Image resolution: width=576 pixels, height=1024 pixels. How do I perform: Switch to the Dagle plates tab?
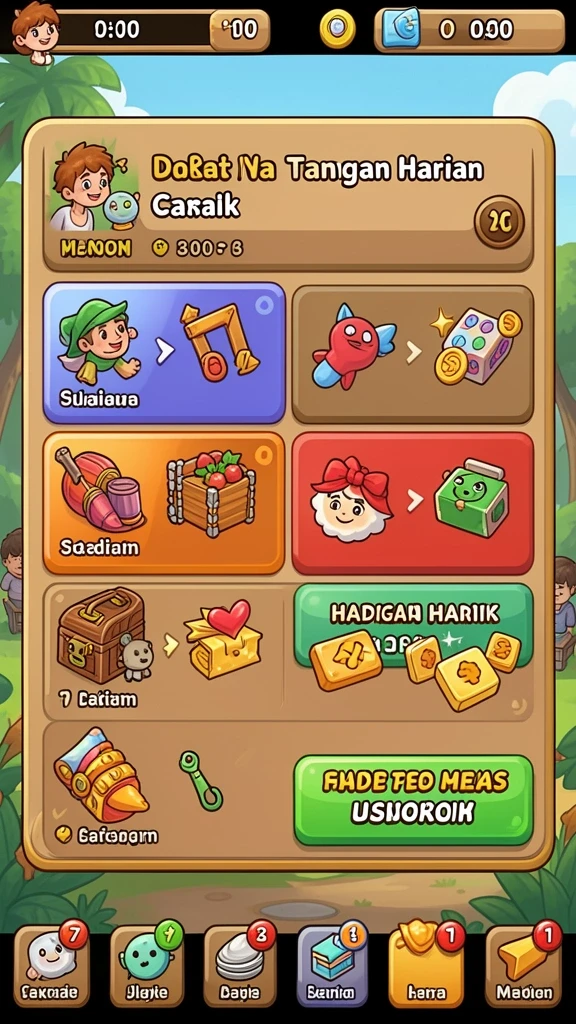click(241, 966)
